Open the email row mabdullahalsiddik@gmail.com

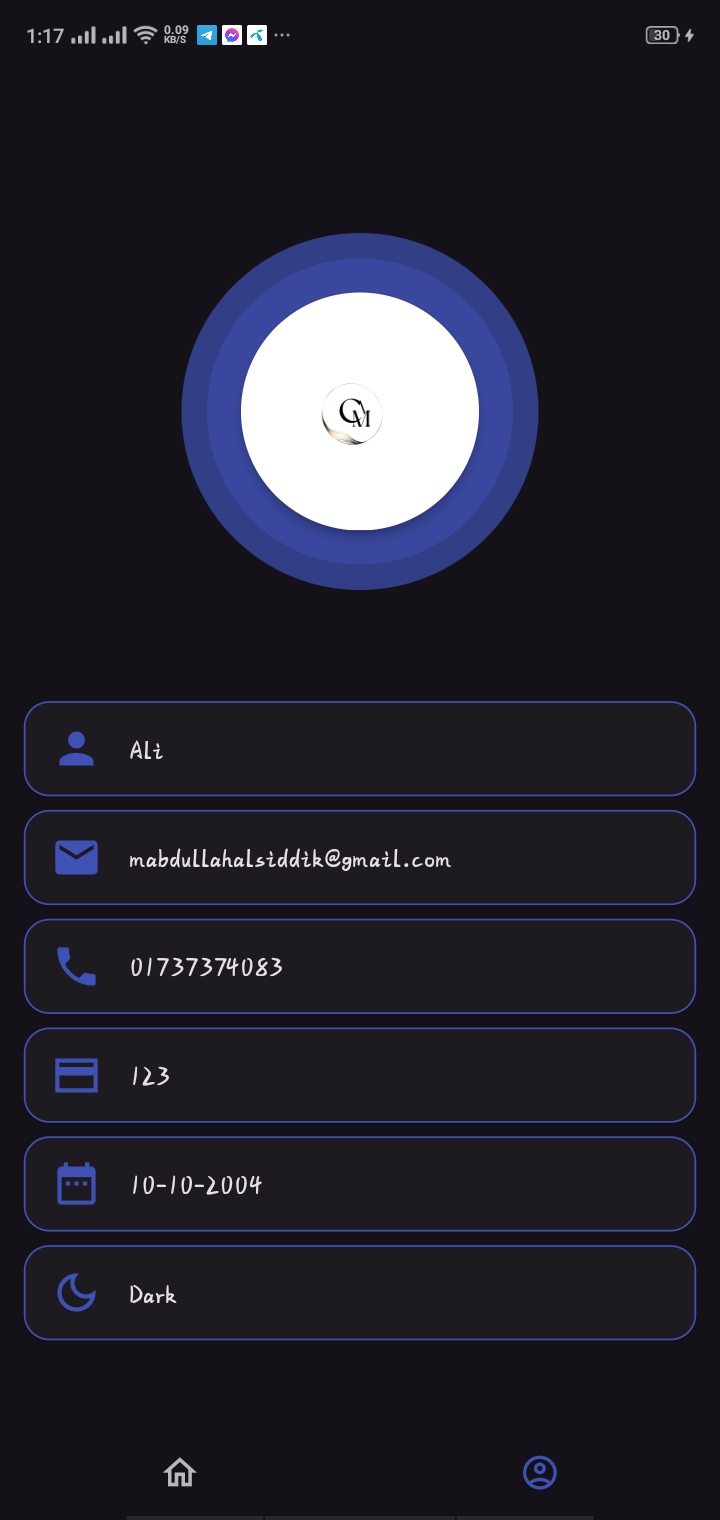click(359, 858)
